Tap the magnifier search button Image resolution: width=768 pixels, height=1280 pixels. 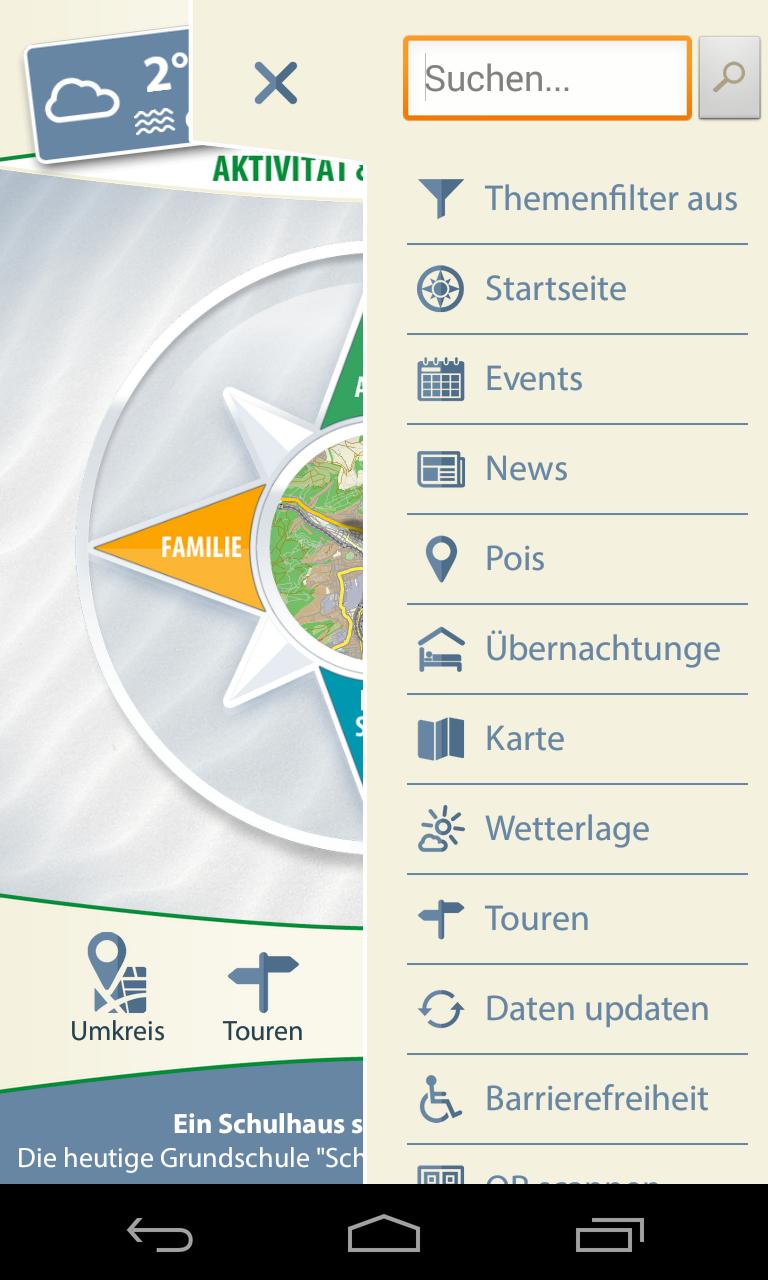(x=729, y=79)
